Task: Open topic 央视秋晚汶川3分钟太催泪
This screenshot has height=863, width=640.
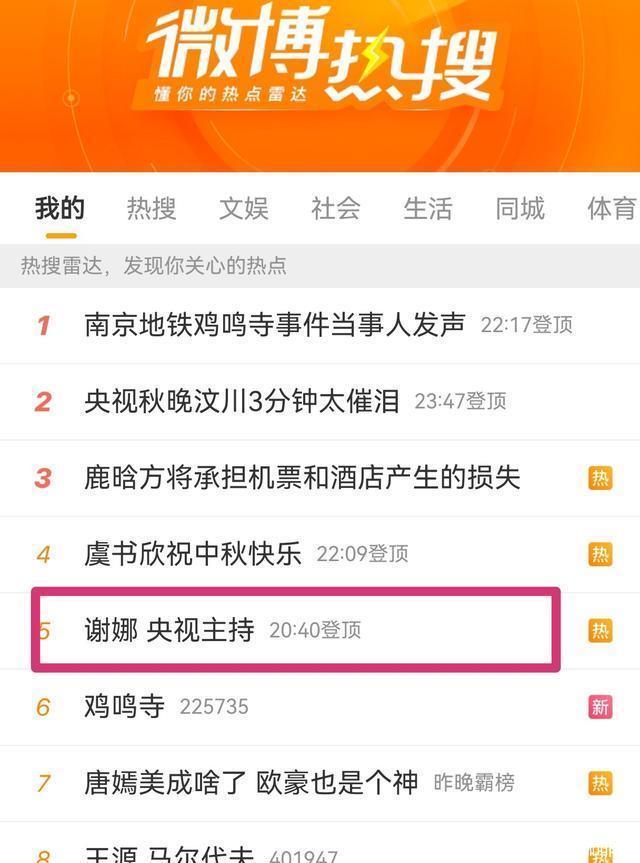Action: pyautogui.click(x=242, y=401)
